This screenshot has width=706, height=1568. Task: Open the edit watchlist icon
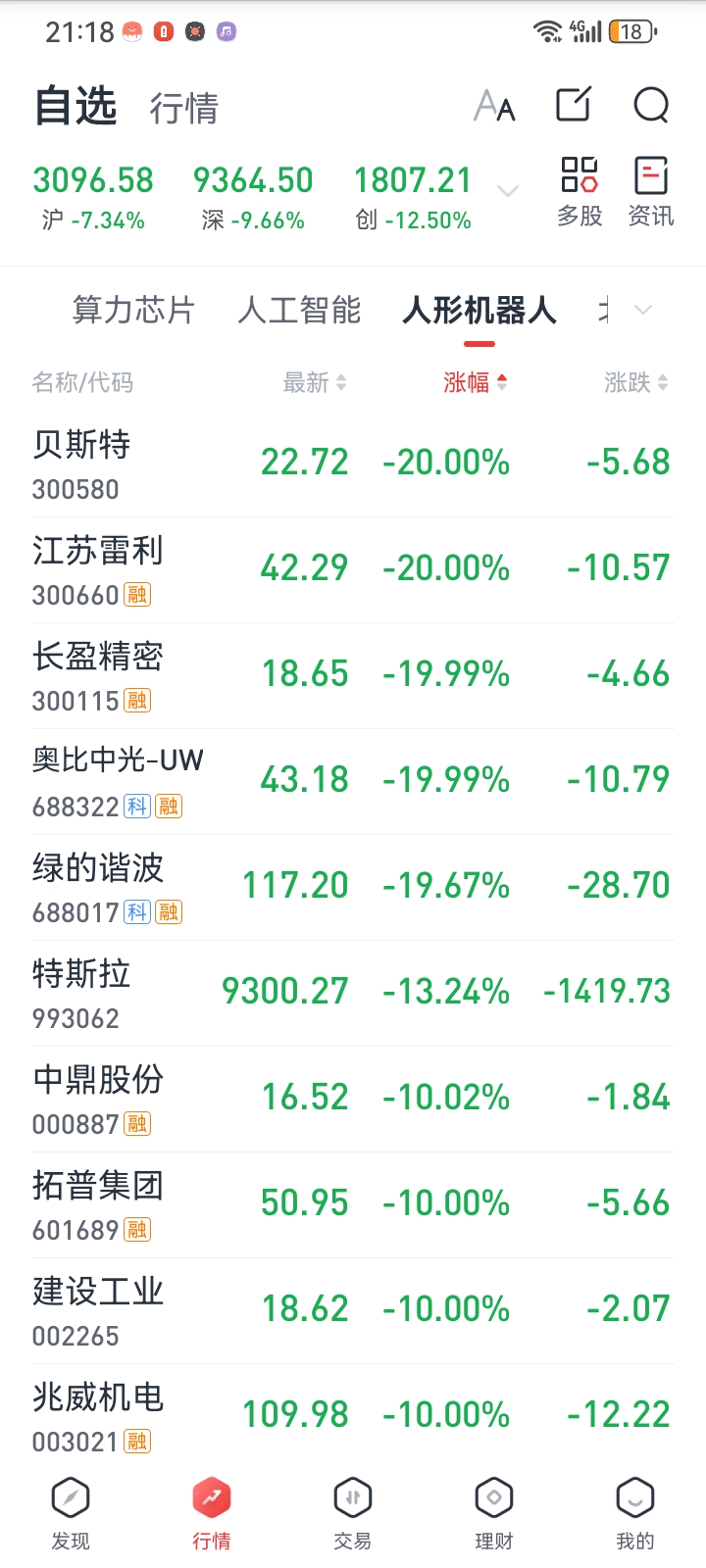pos(574,105)
